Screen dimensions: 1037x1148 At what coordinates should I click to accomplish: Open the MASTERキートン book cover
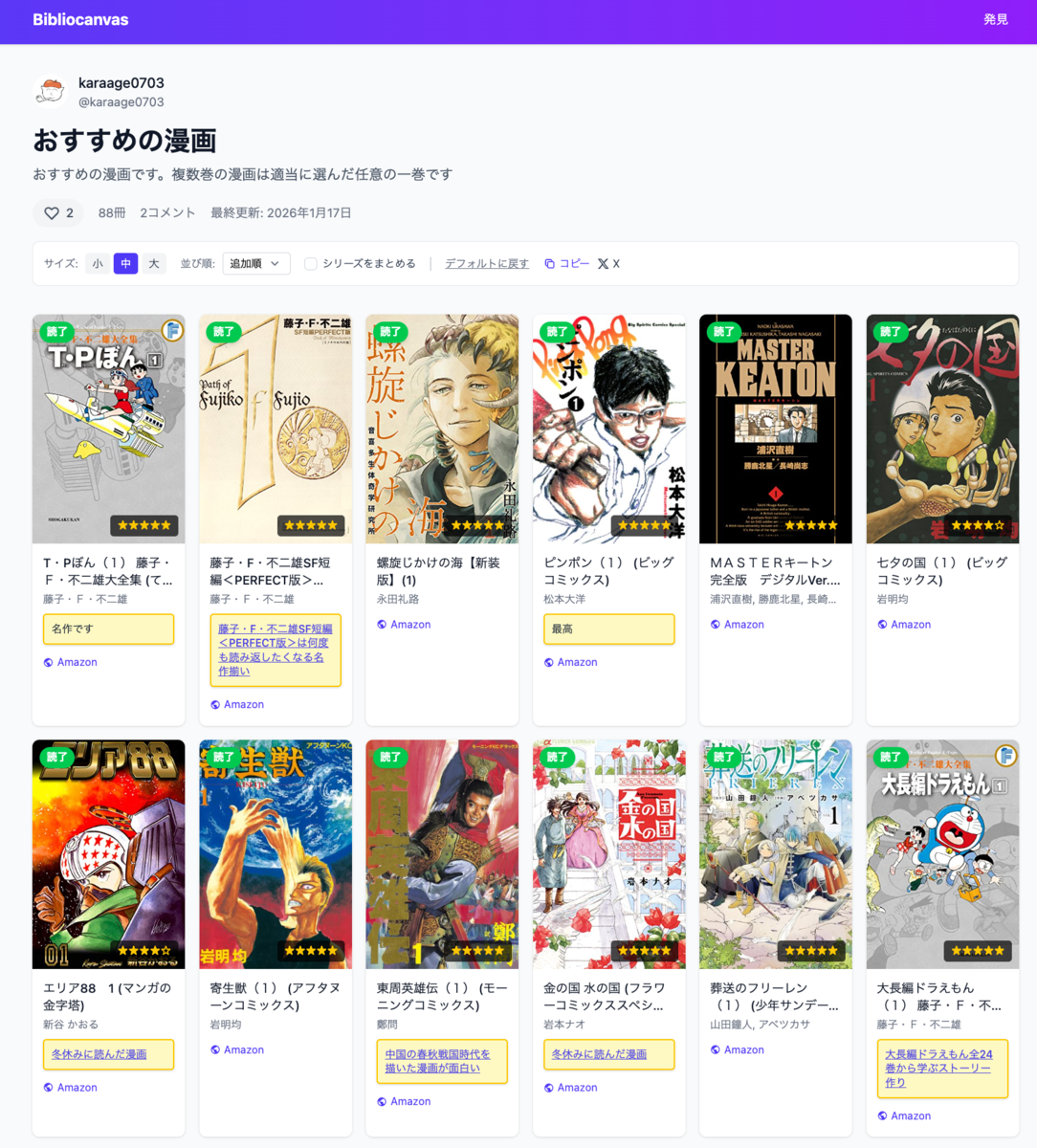[775, 429]
